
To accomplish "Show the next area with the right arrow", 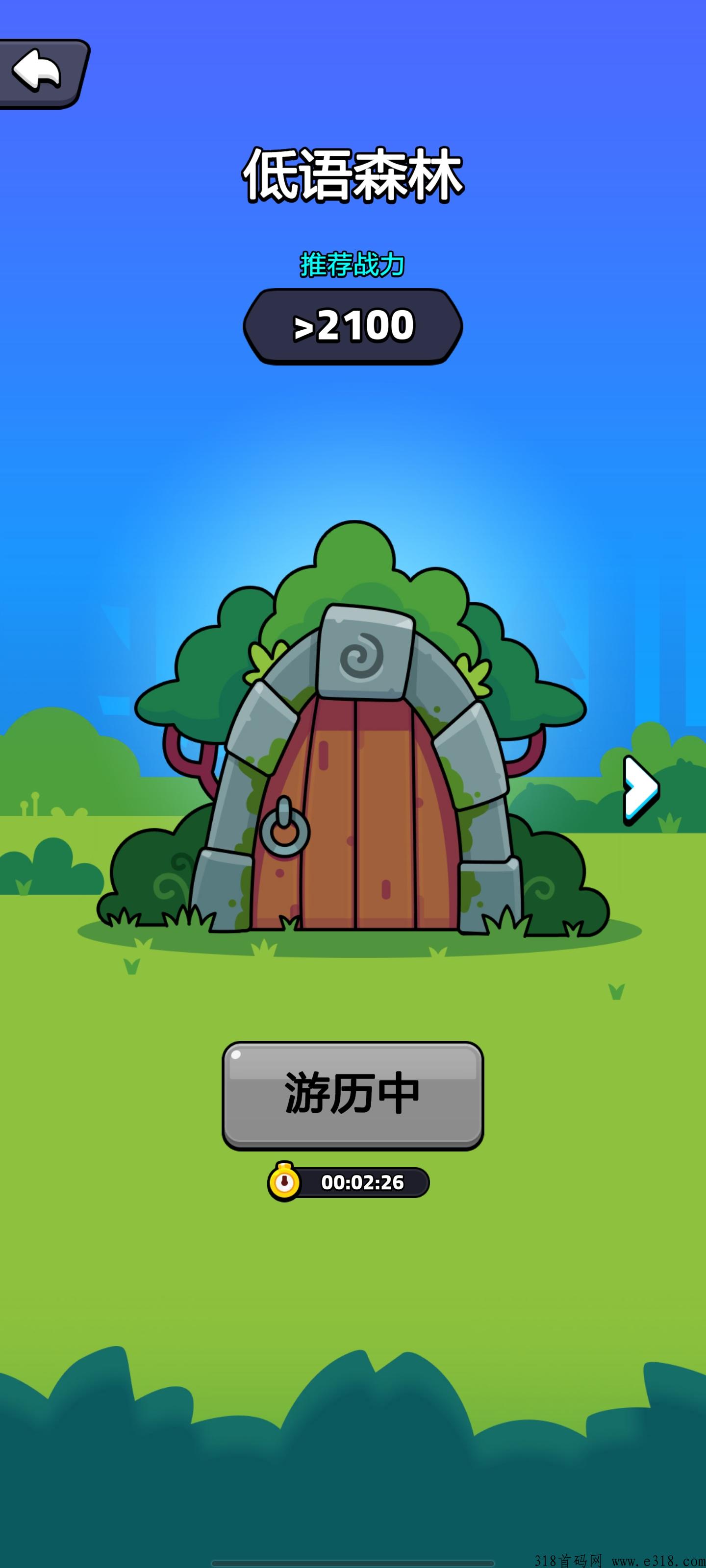I will click(x=641, y=789).
